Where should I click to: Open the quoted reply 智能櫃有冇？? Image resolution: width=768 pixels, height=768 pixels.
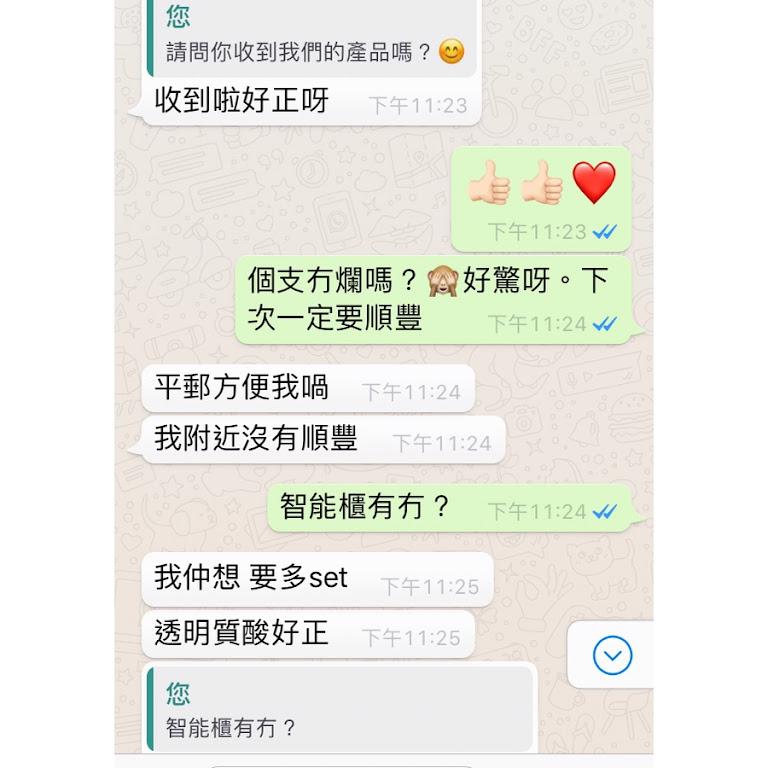(x=338, y=710)
